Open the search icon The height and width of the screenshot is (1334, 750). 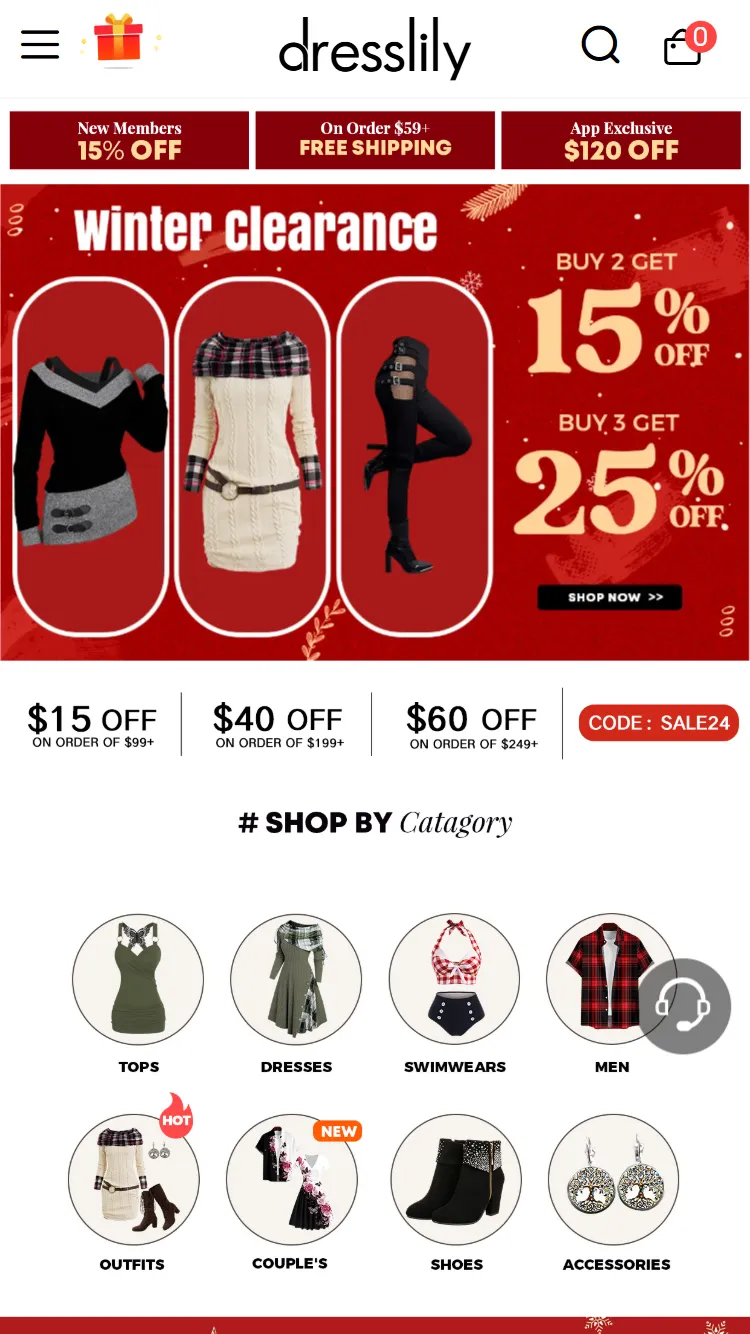point(600,44)
